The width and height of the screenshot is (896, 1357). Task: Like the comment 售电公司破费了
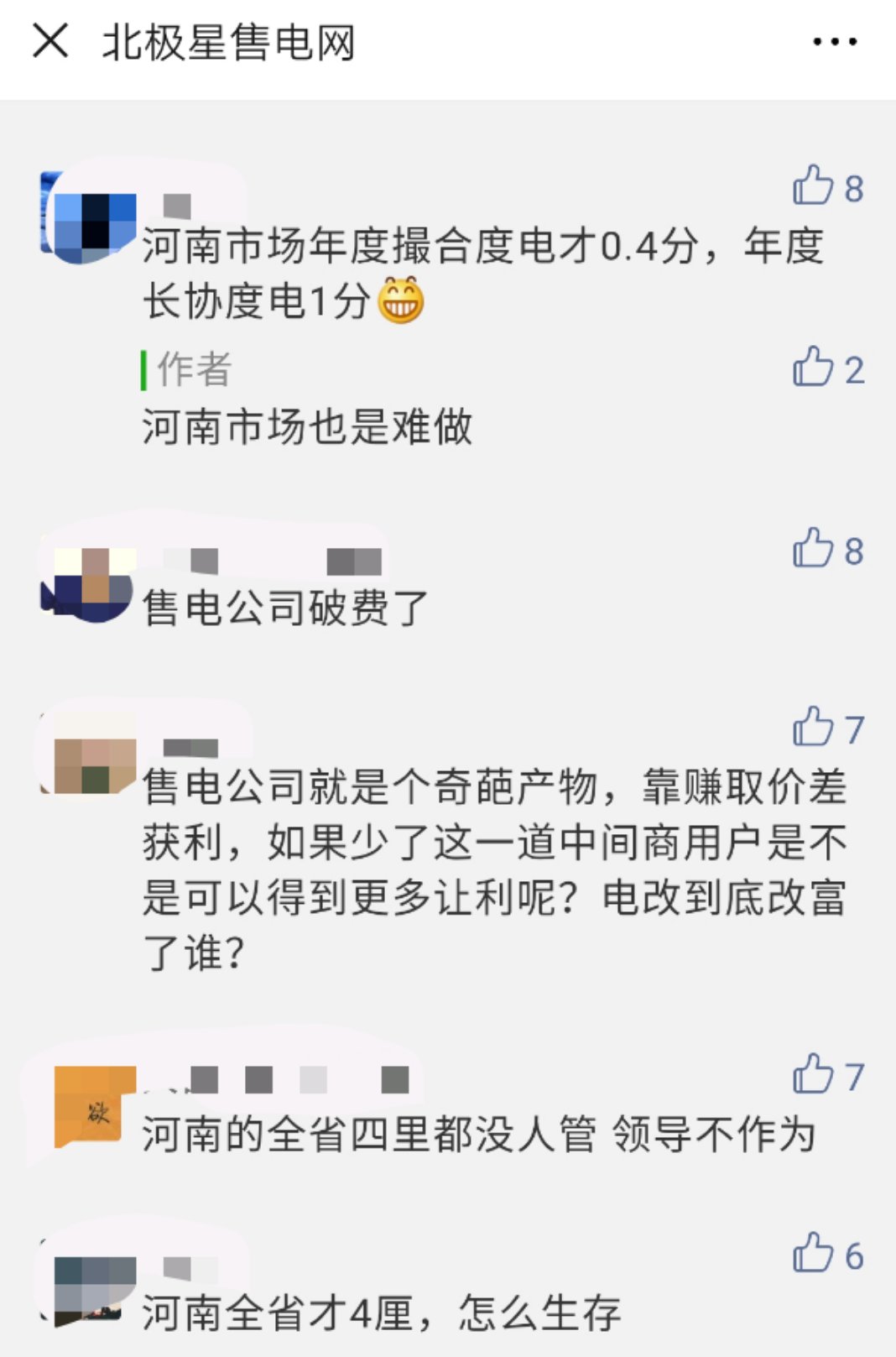point(814,549)
